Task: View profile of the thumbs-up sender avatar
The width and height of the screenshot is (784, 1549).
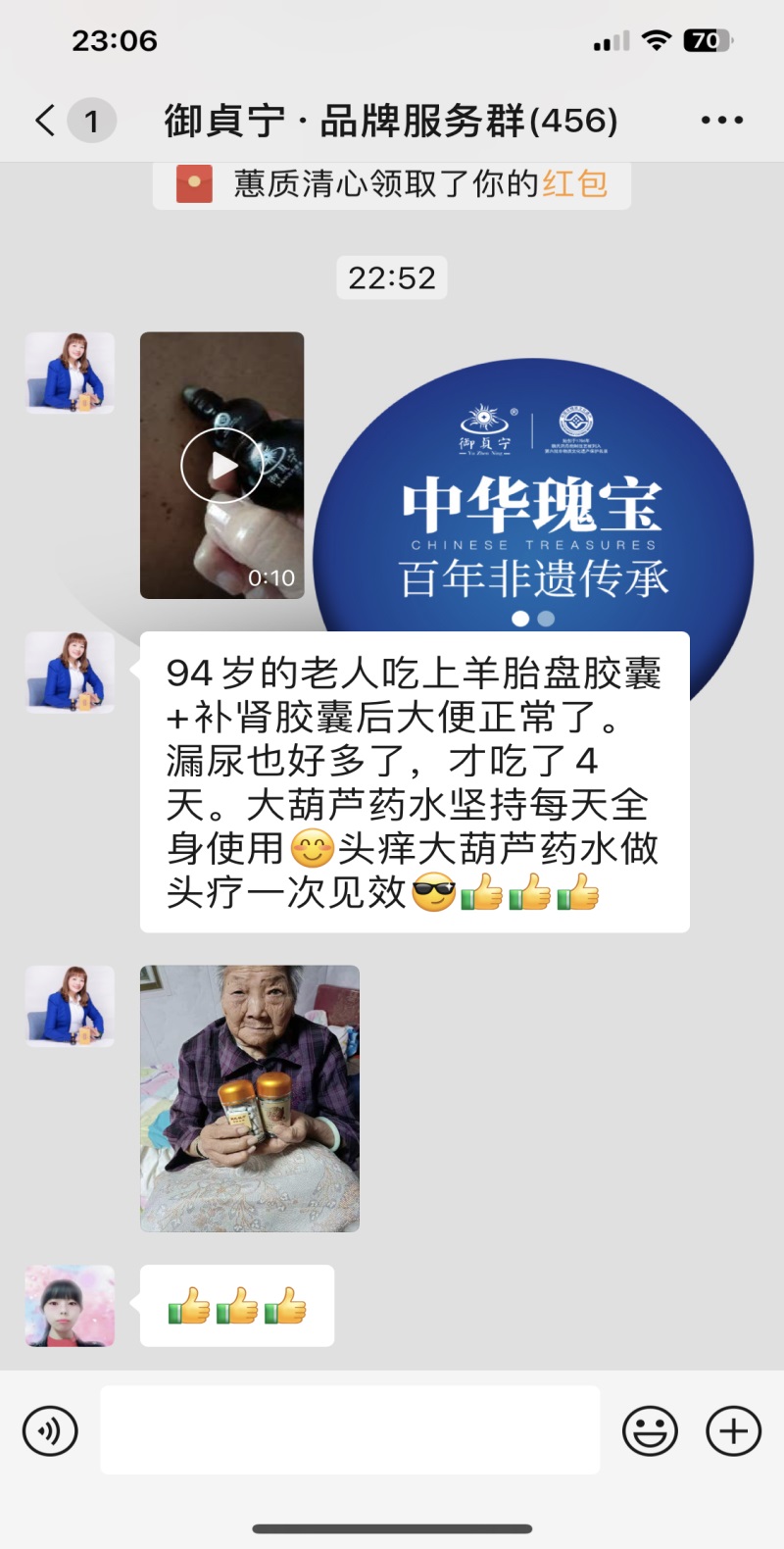Action: [x=70, y=1305]
